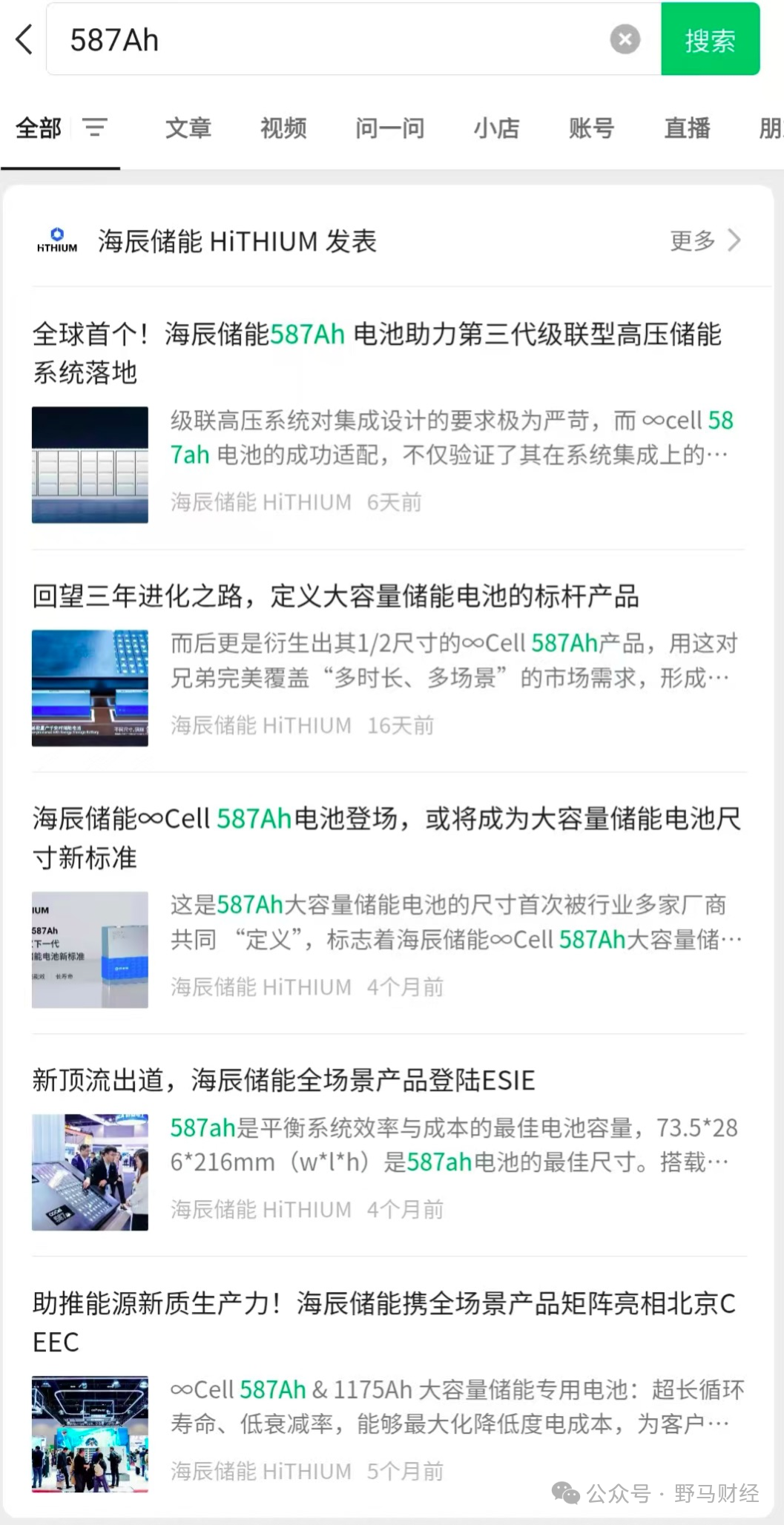Go back using the top-left arrow
This screenshot has height=1525, width=784.
24,39
